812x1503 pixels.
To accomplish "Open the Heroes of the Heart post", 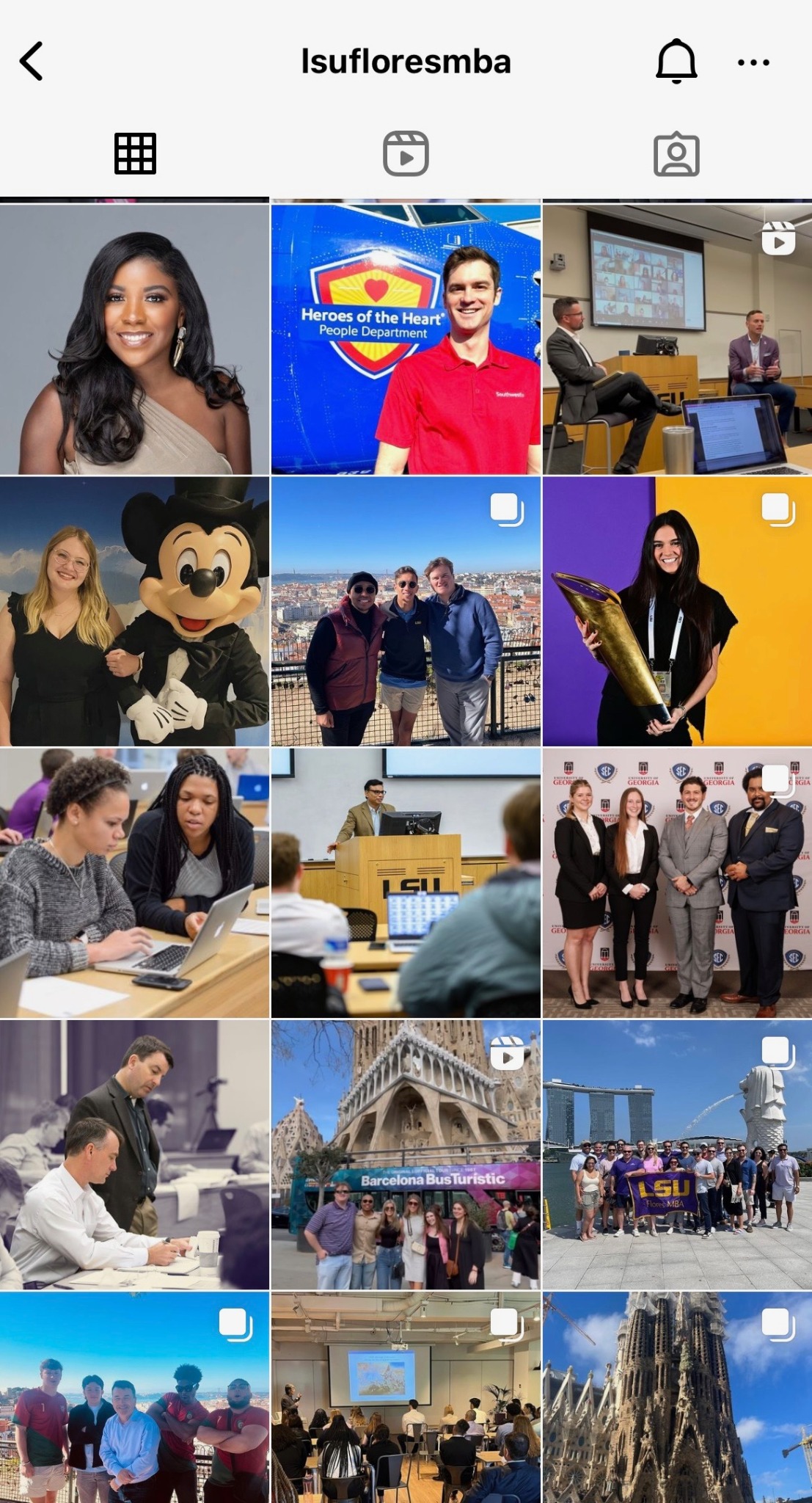I will click(x=406, y=339).
